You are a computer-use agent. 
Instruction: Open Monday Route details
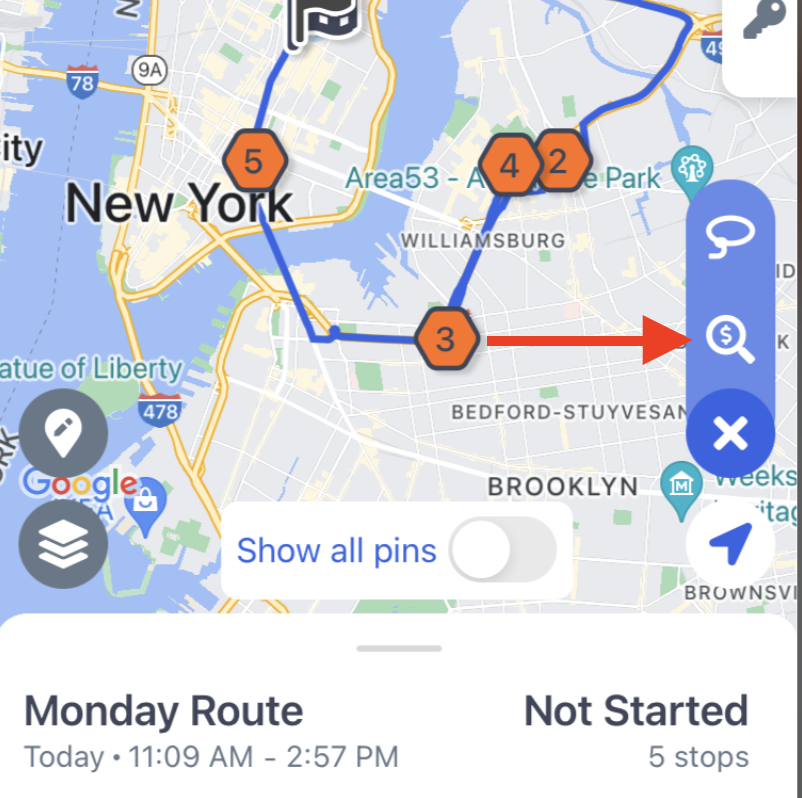164,712
